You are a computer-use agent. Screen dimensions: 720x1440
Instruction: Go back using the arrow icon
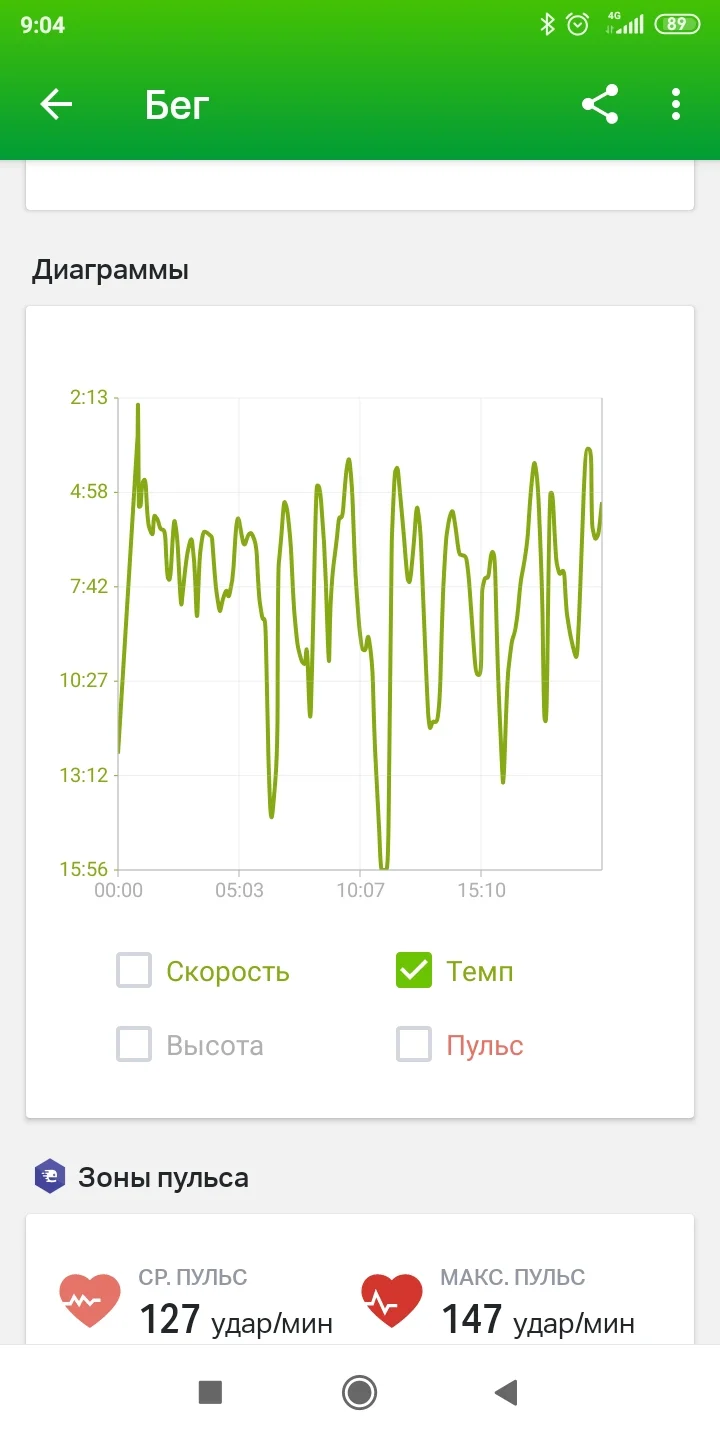tap(56, 104)
